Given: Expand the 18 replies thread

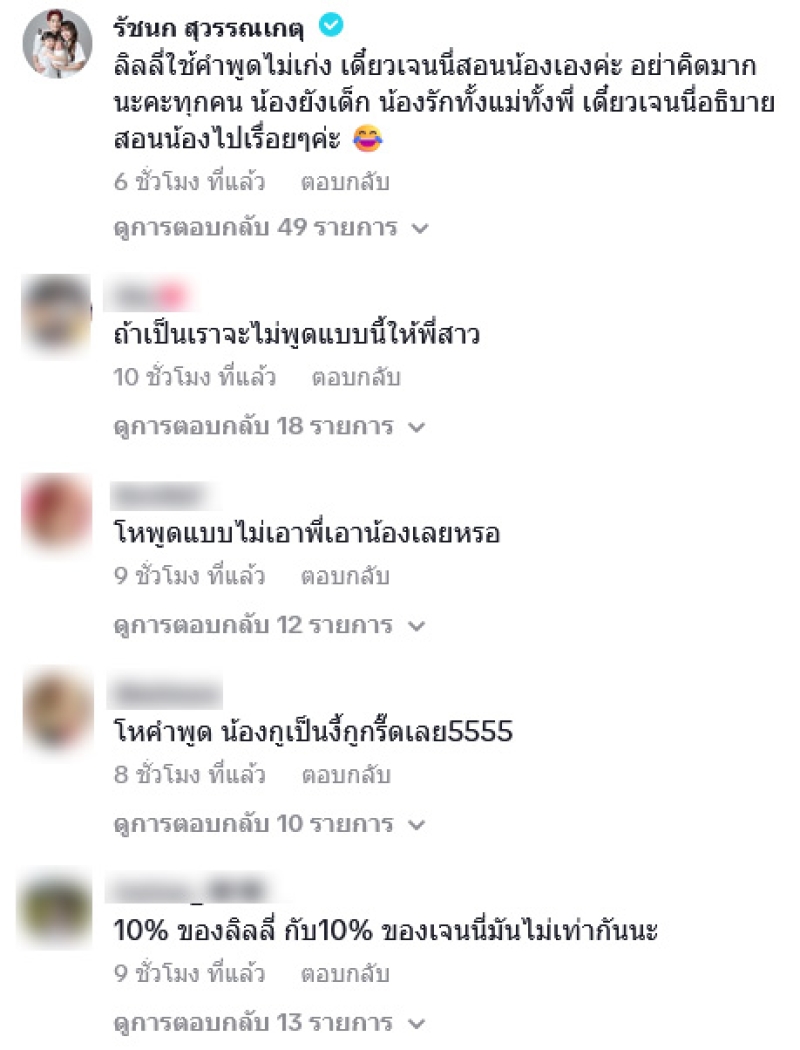Looking at the screenshot, I should (270, 427).
